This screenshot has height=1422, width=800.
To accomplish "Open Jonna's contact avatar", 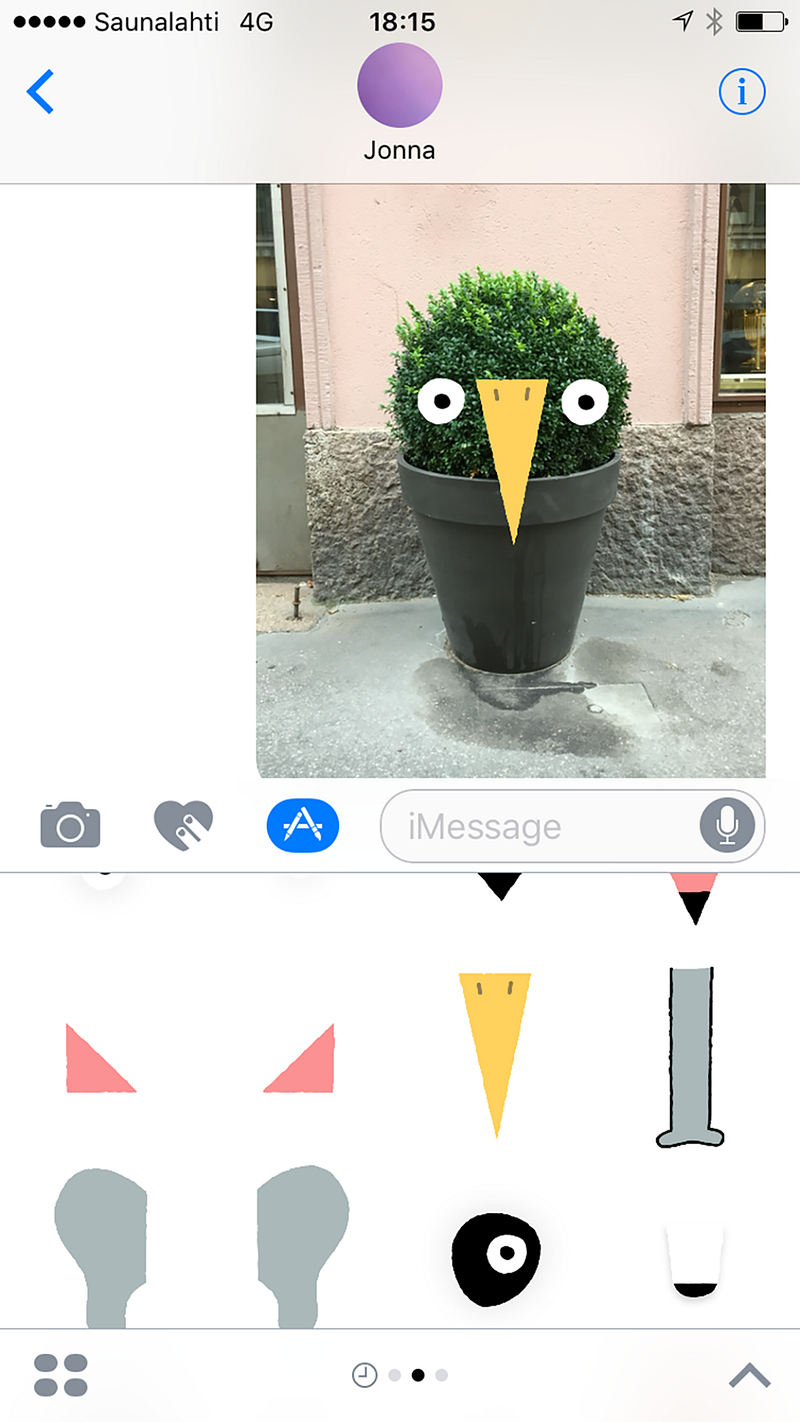I will click(399, 85).
